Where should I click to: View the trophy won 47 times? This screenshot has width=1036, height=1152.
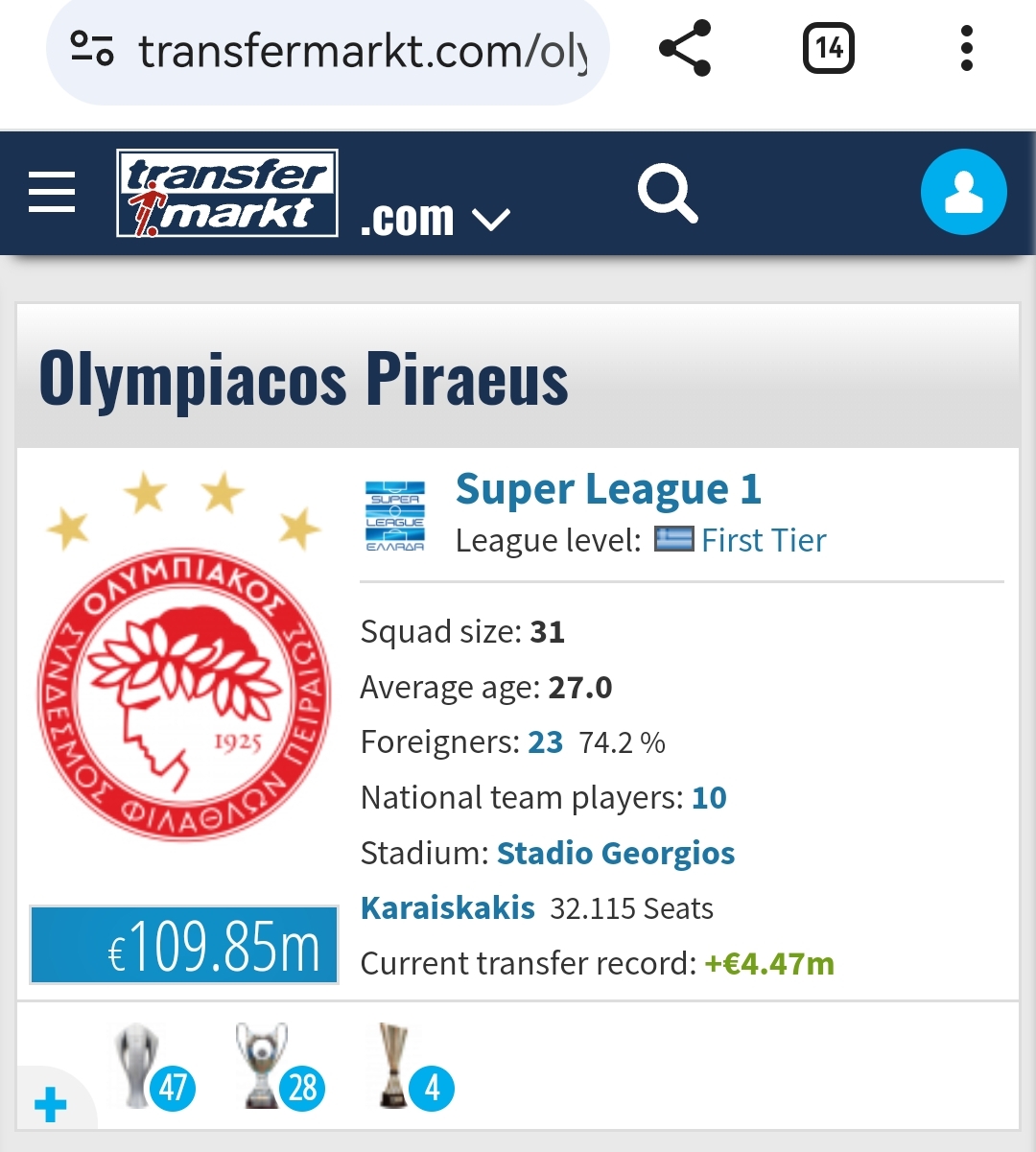point(152,1068)
